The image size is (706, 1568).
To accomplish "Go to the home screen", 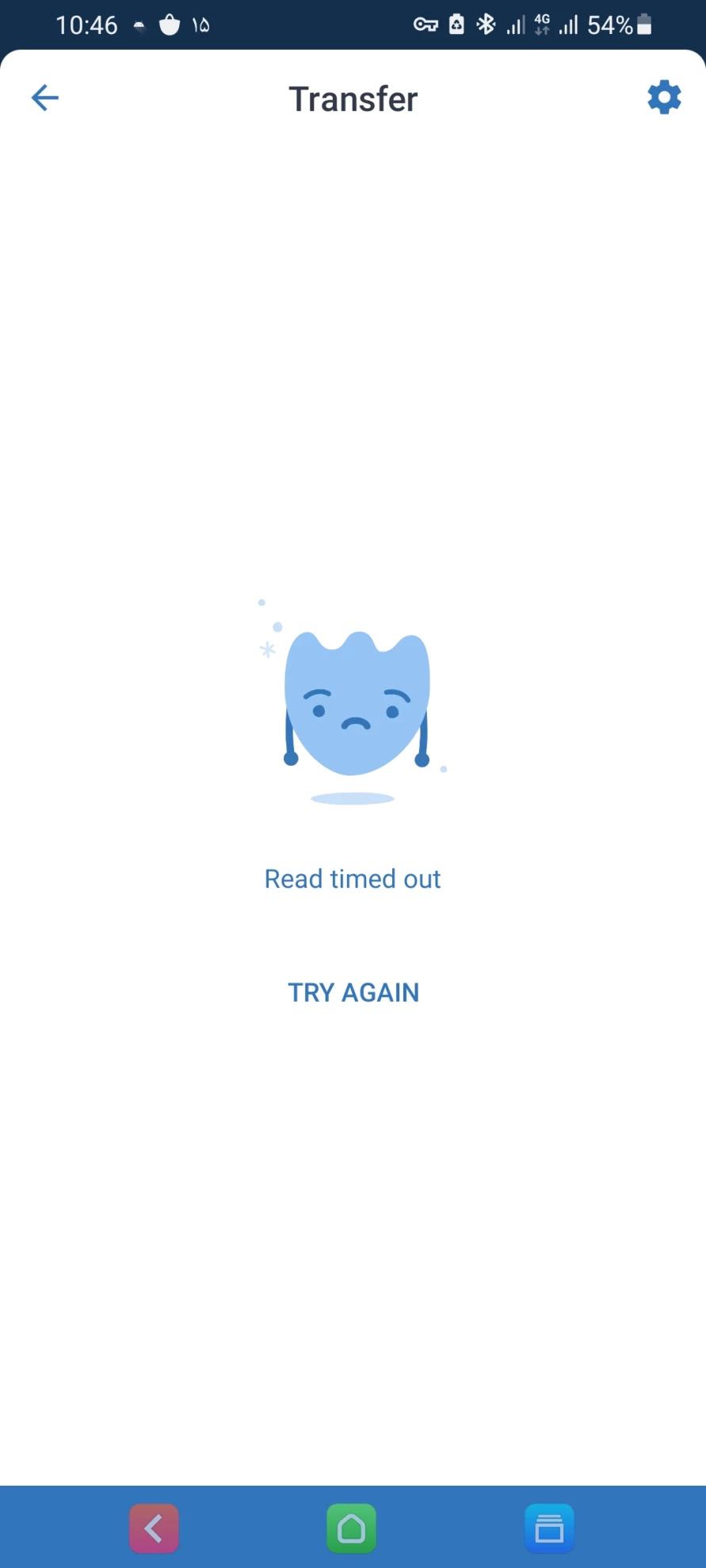I will pyautogui.click(x=351, y=1528).
